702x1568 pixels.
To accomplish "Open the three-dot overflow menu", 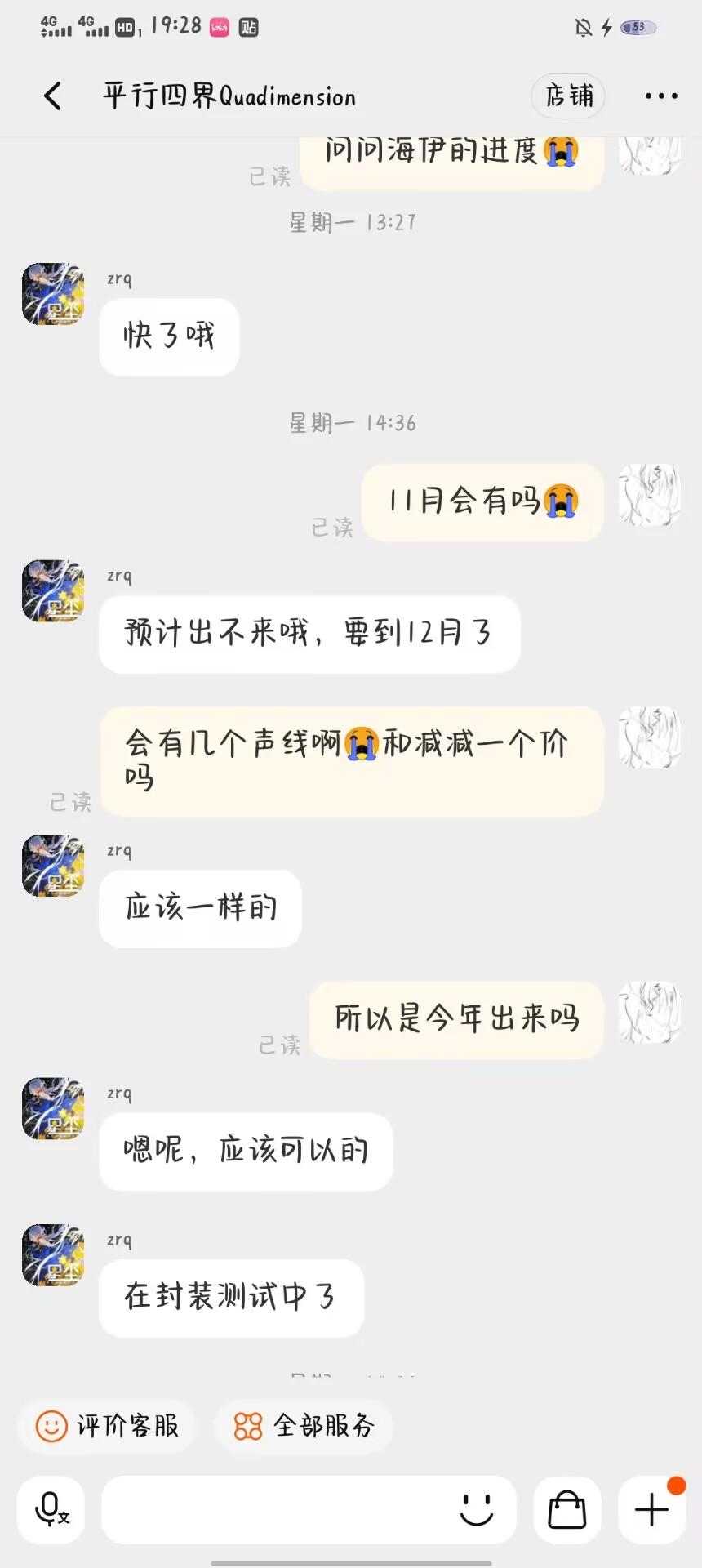I will tap(660, 96).
